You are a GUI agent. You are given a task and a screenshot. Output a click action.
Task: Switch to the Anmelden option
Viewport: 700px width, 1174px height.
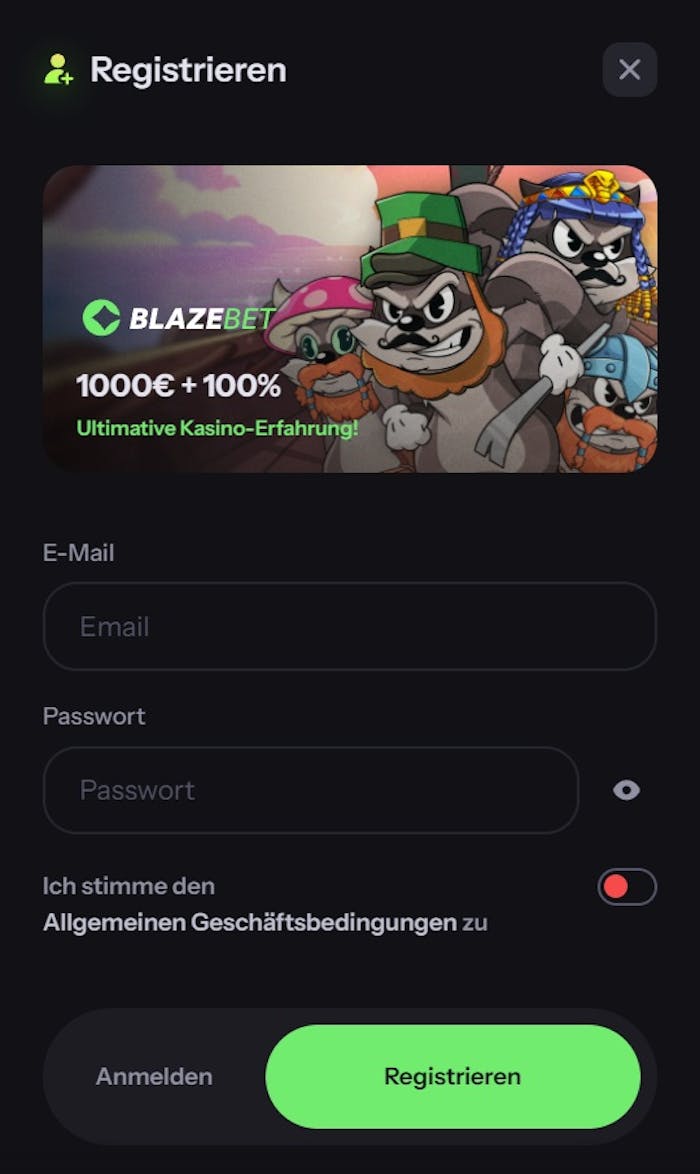(154, 1076)
